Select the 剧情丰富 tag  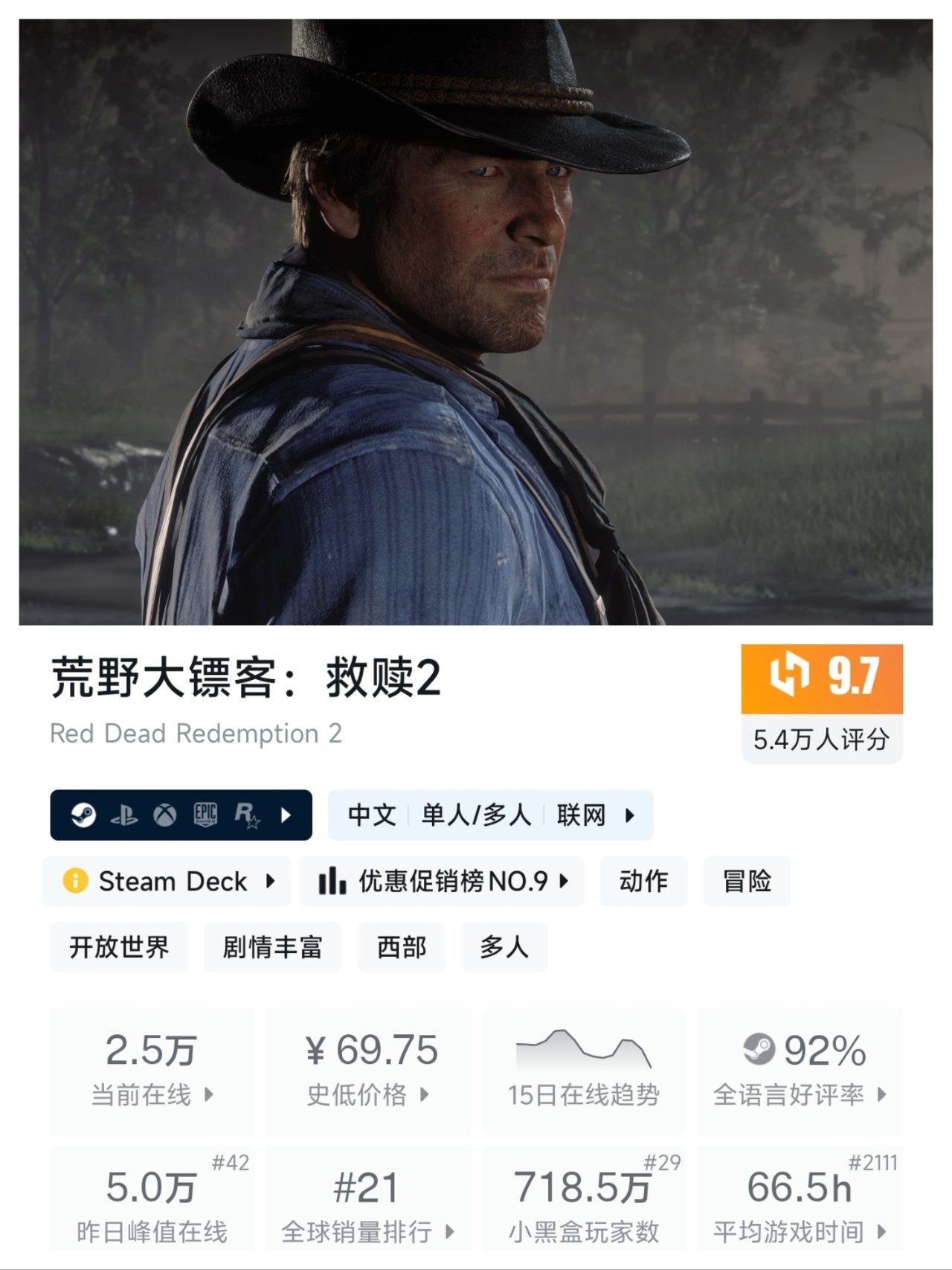click(x=272, y=947)
